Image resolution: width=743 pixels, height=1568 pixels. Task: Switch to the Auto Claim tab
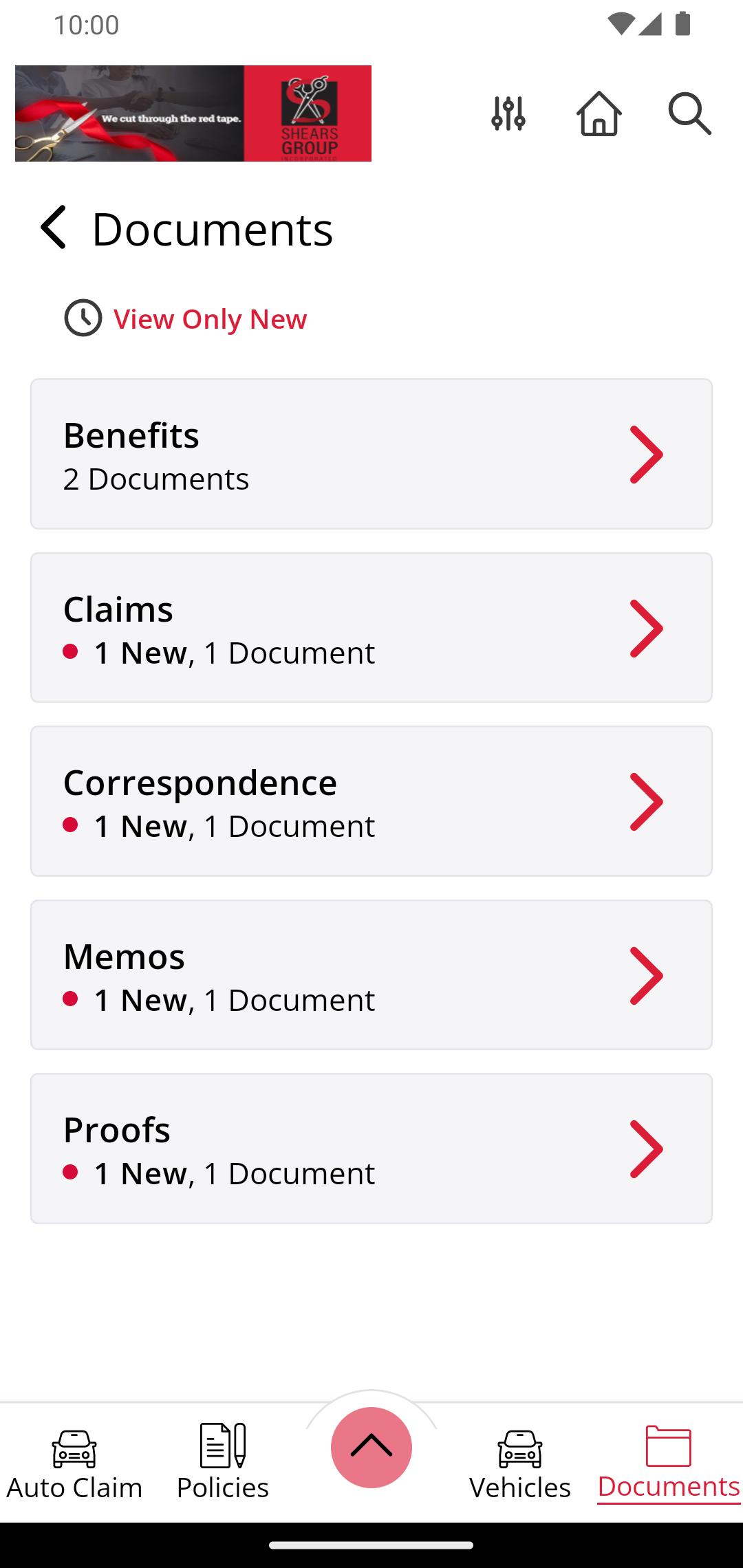(x=74, y=1463)
